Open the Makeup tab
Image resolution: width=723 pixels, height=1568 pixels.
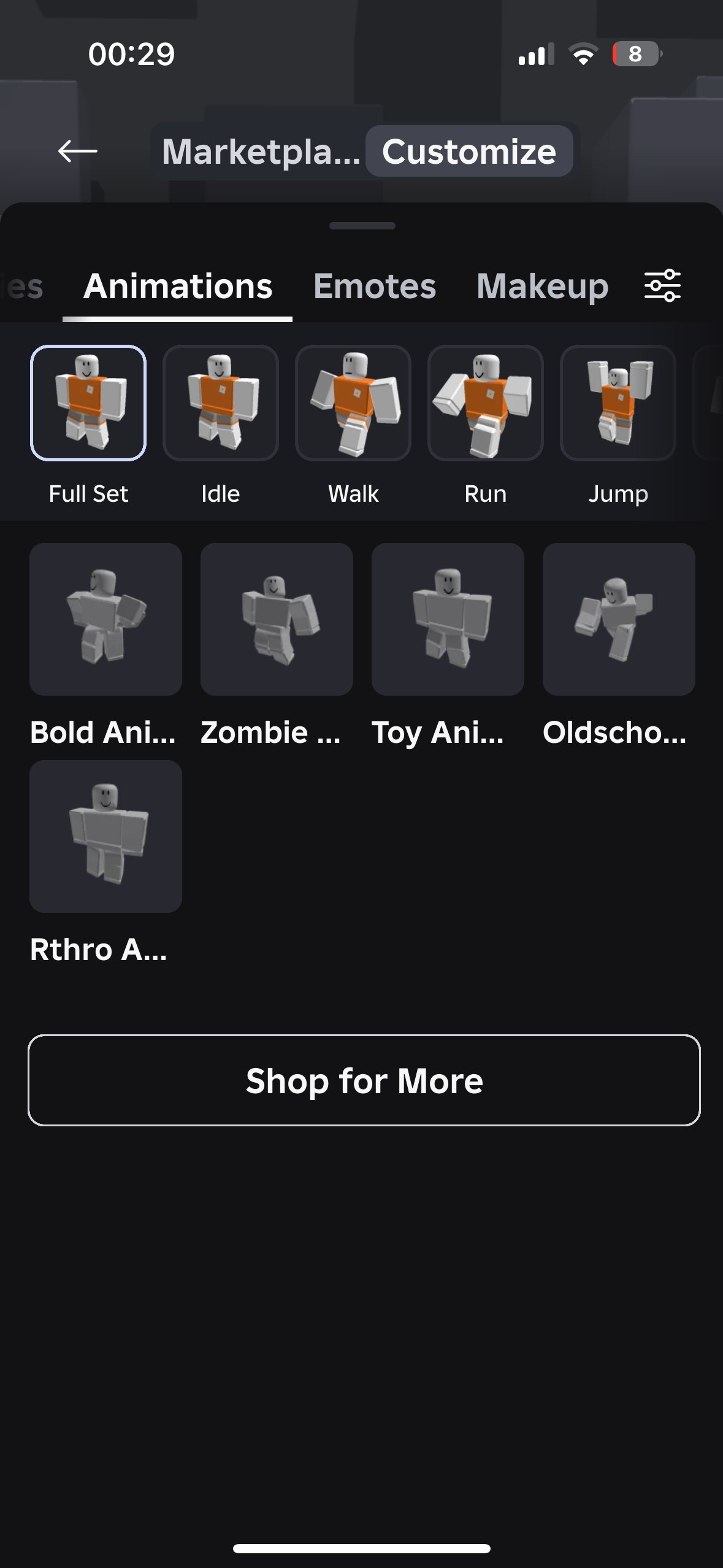pyautogui.click(x=542, y=287)
